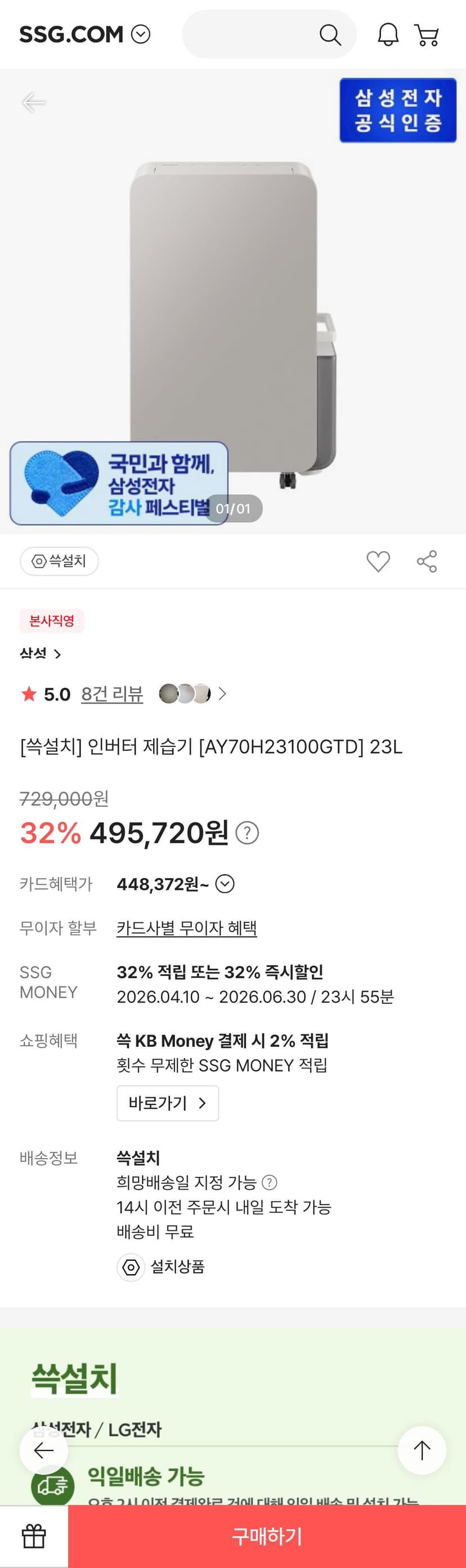Image resolution: width=466 pixels, height=1568 pixels.
Task: Tap the help icon next to 희망배송일 지정 가능
Action: pyautogui.click(x=269, y=1182)
